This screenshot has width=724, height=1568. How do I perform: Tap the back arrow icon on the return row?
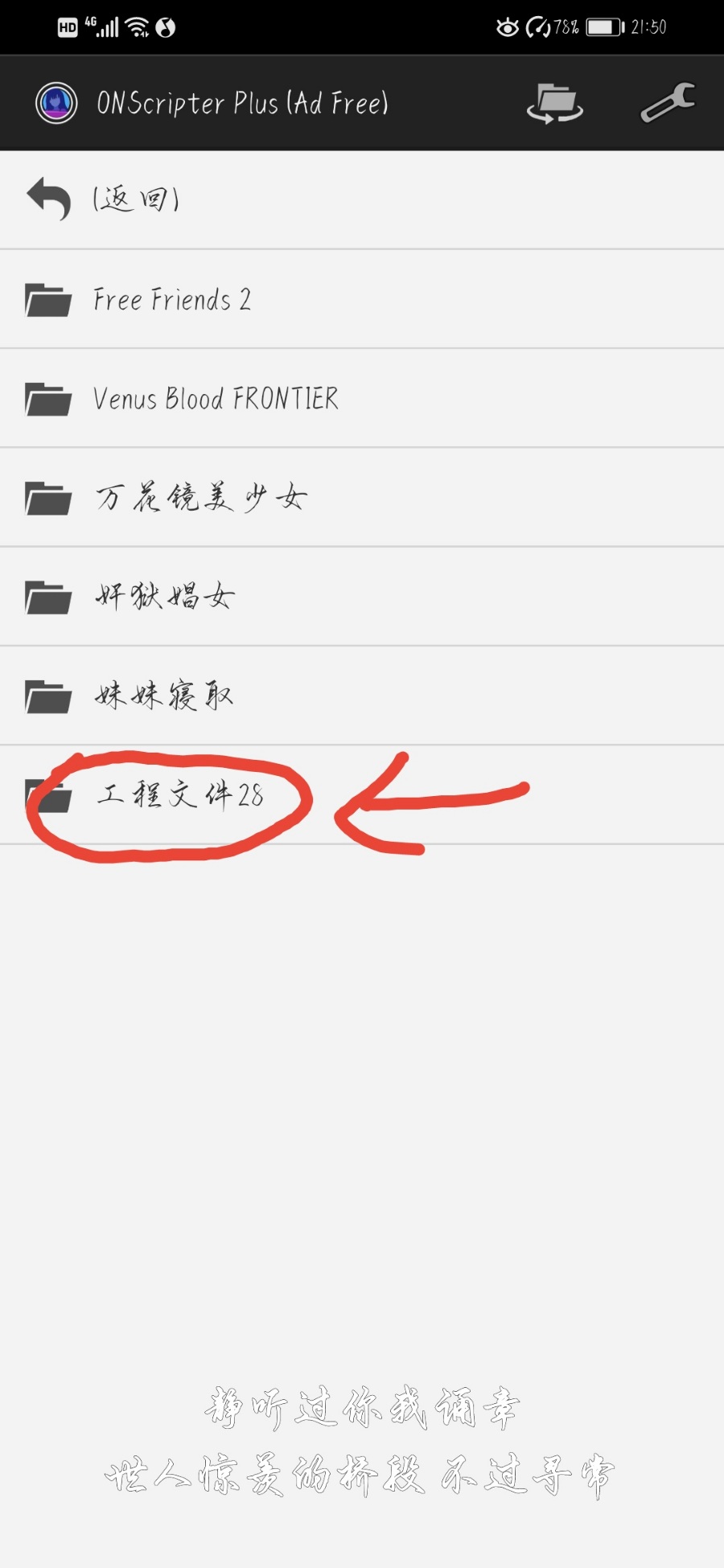[48, 198]
